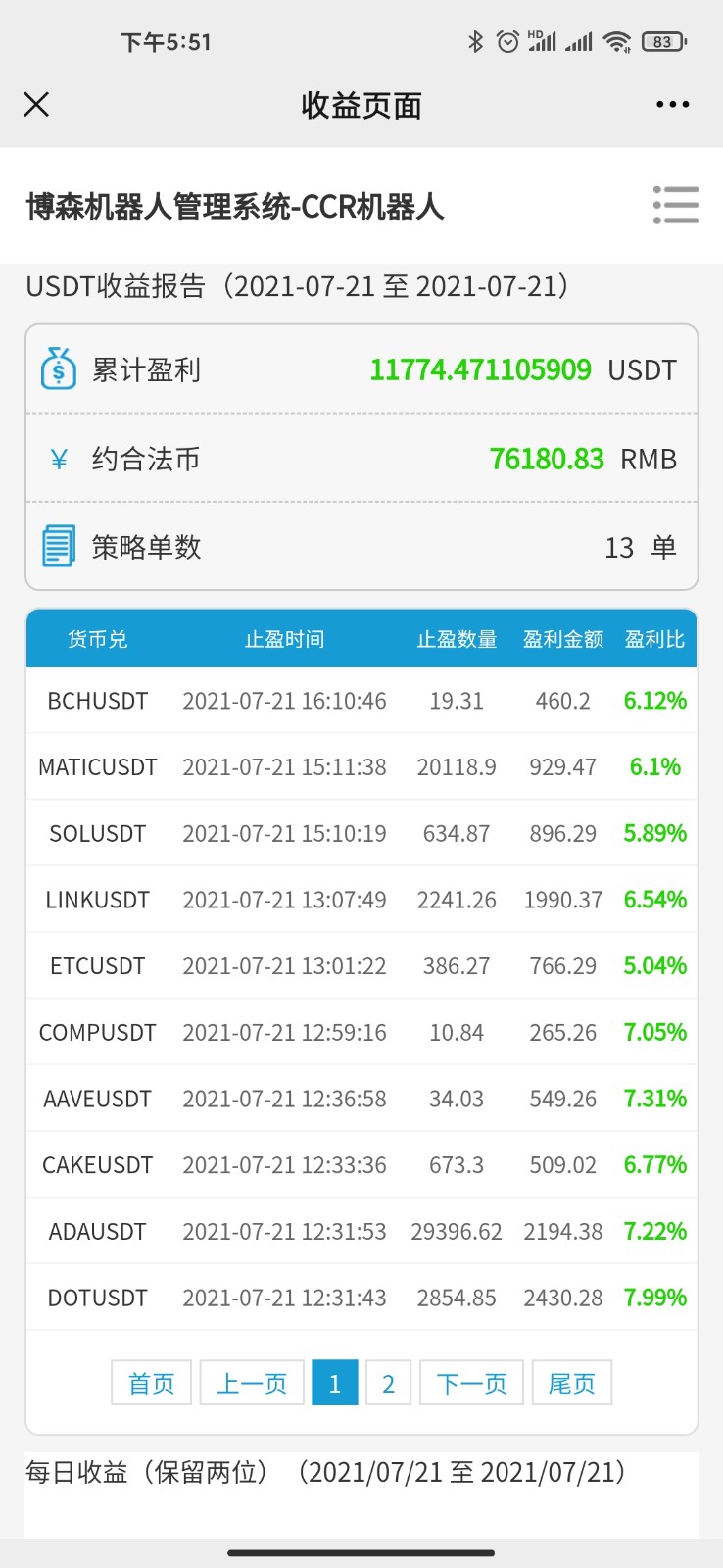Screen dimensions: 723x1568
Task: Open the list menu beside 博森机器人管理系统
Action: 676,206
